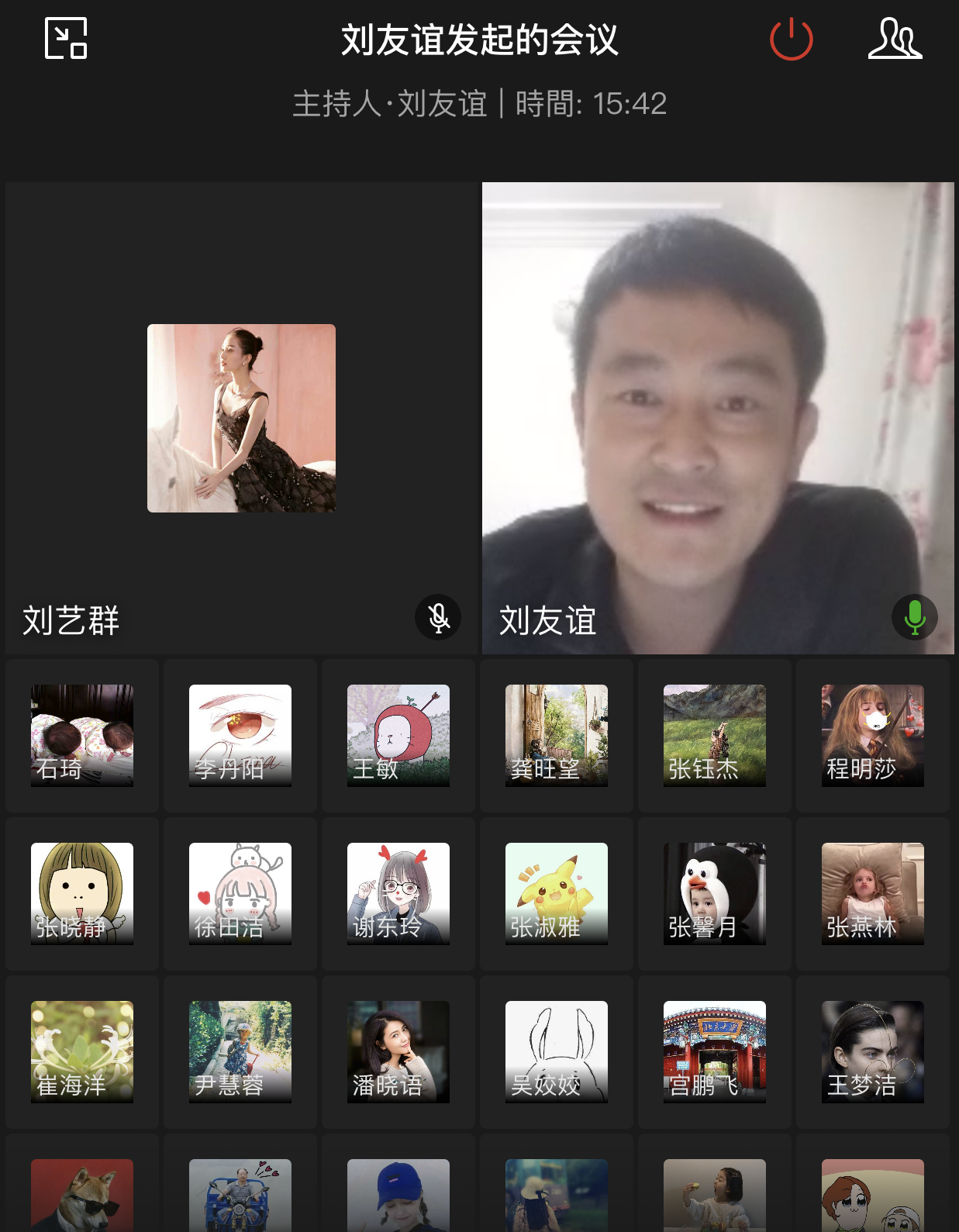Select participant 崔海洋

click(x=82, y=1051)
